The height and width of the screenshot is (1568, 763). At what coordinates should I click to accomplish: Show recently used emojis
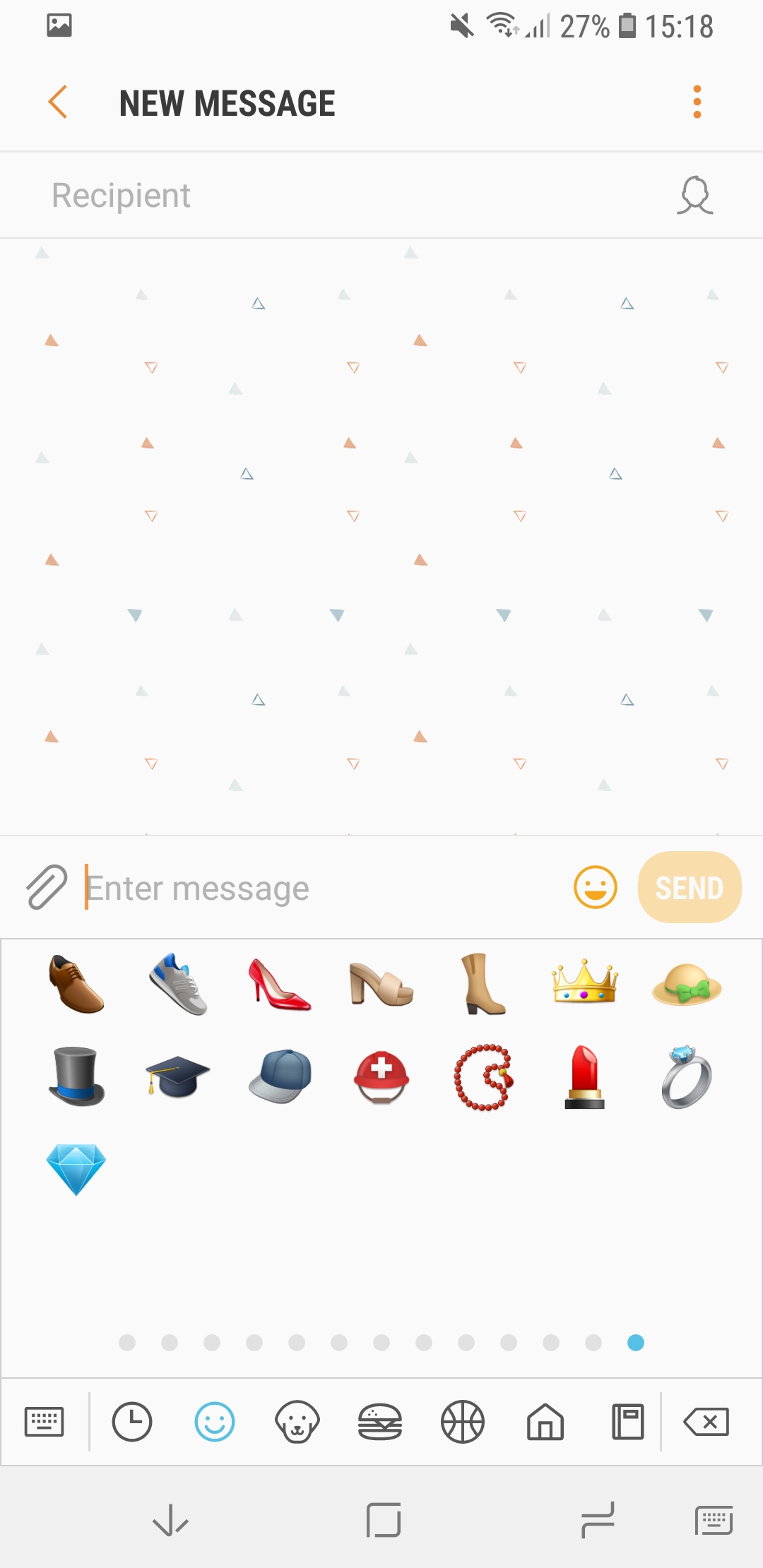132,1421
